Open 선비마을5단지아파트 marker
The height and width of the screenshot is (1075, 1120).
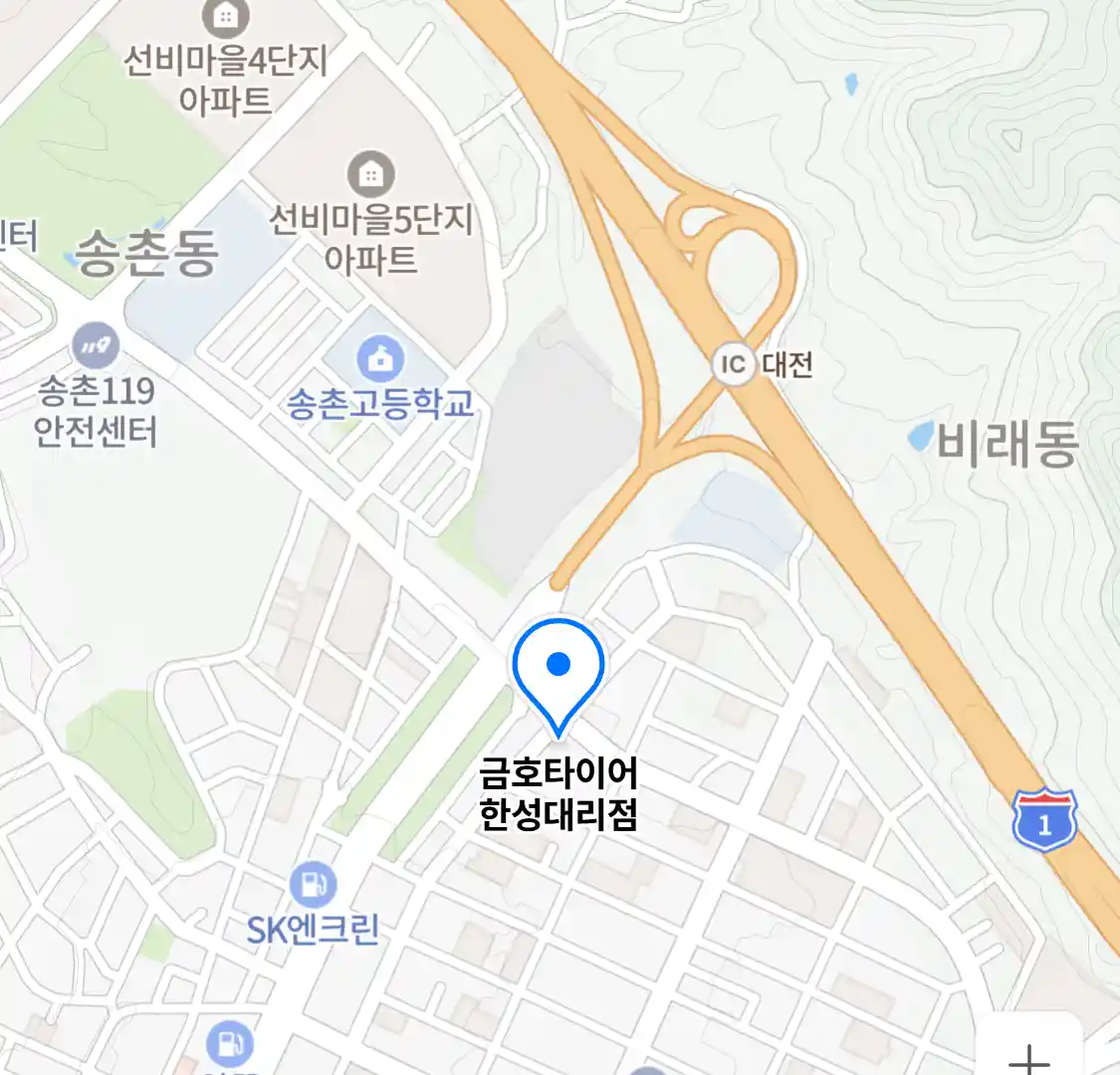click(370, 176)
